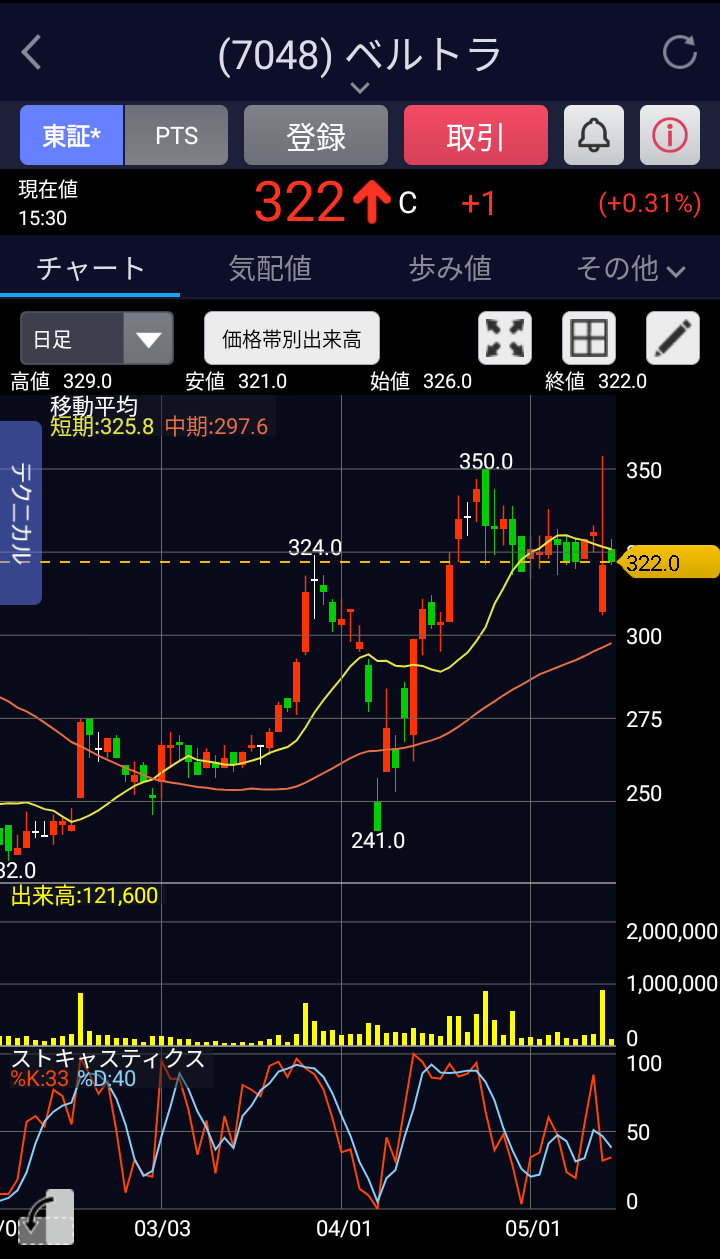The image size is (720, 1259).
Task: Select the 東証 market tab
Action: coord(72,136)
